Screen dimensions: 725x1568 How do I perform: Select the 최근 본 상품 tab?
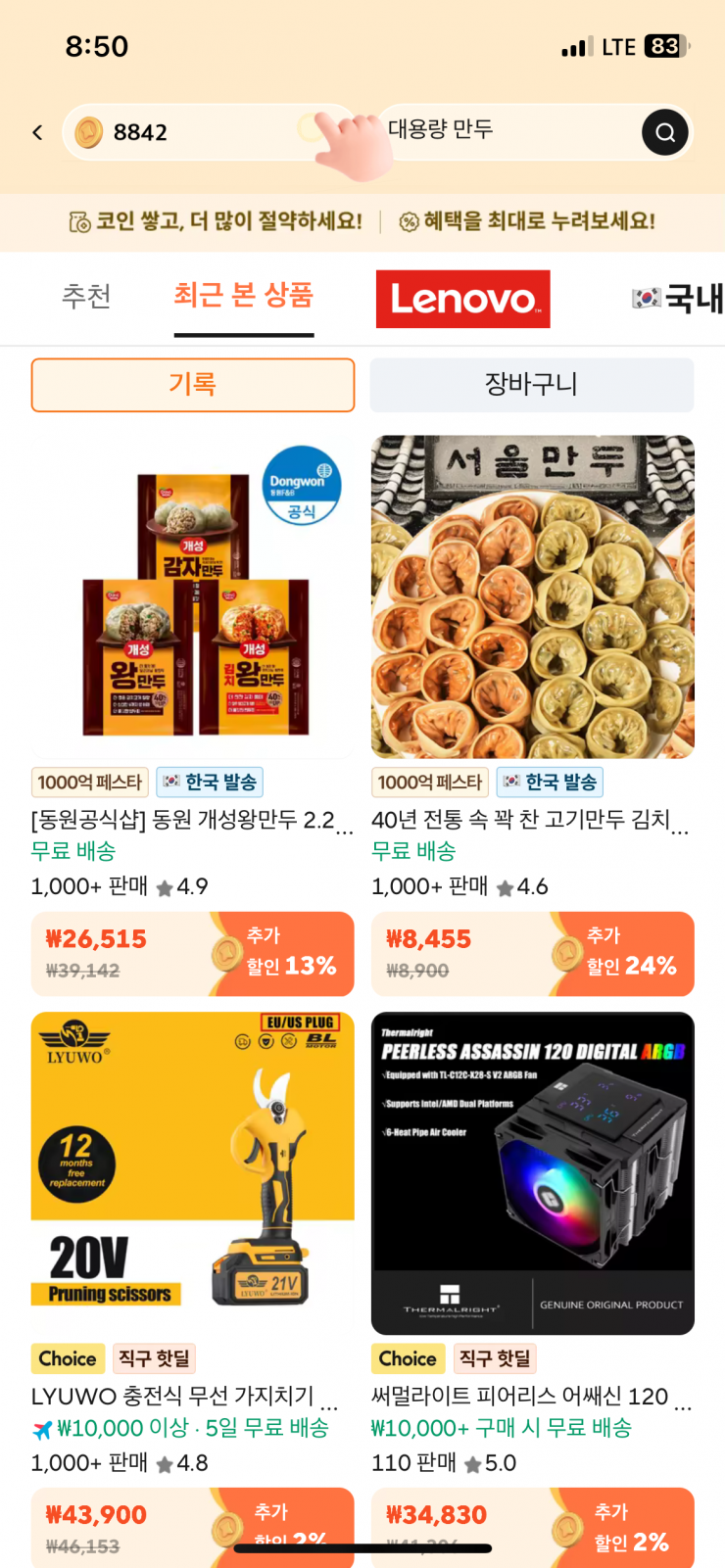click(244, 296)
